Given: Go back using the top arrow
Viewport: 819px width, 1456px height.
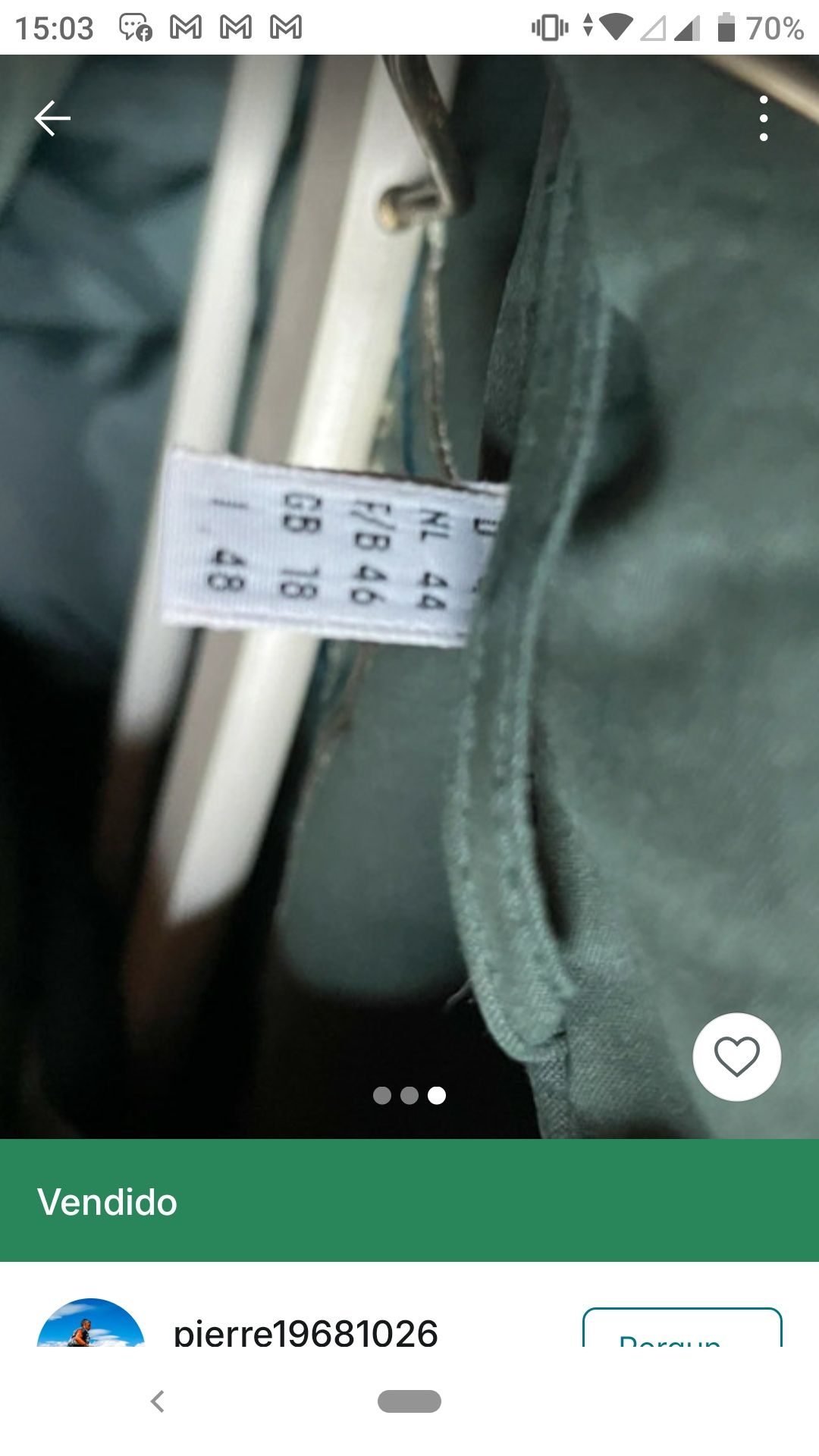Looking at the screenshot, I should (52, 118).
